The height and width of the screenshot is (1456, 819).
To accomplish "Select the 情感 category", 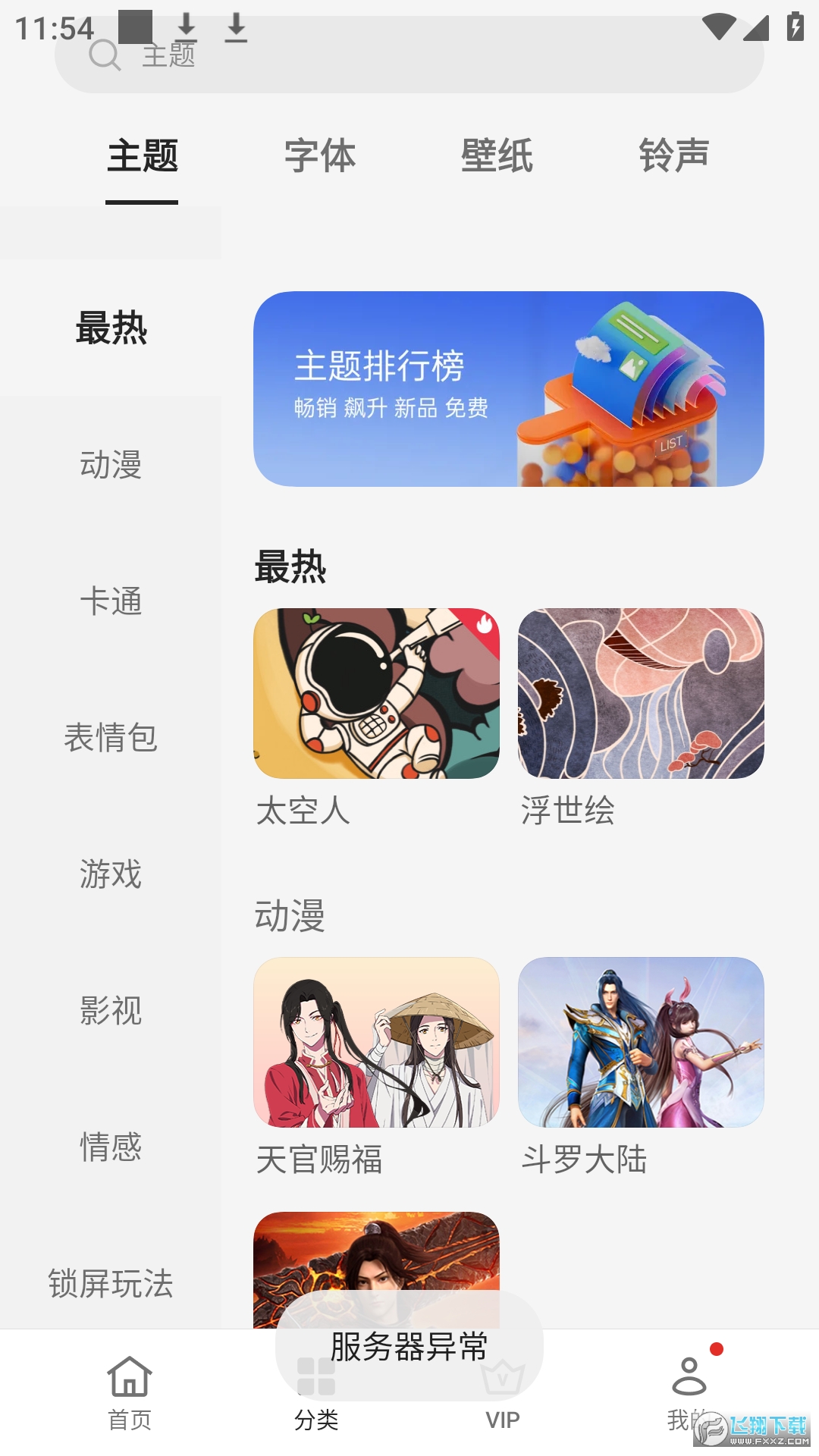I will pyautogui.click(x=111, y=1147).
